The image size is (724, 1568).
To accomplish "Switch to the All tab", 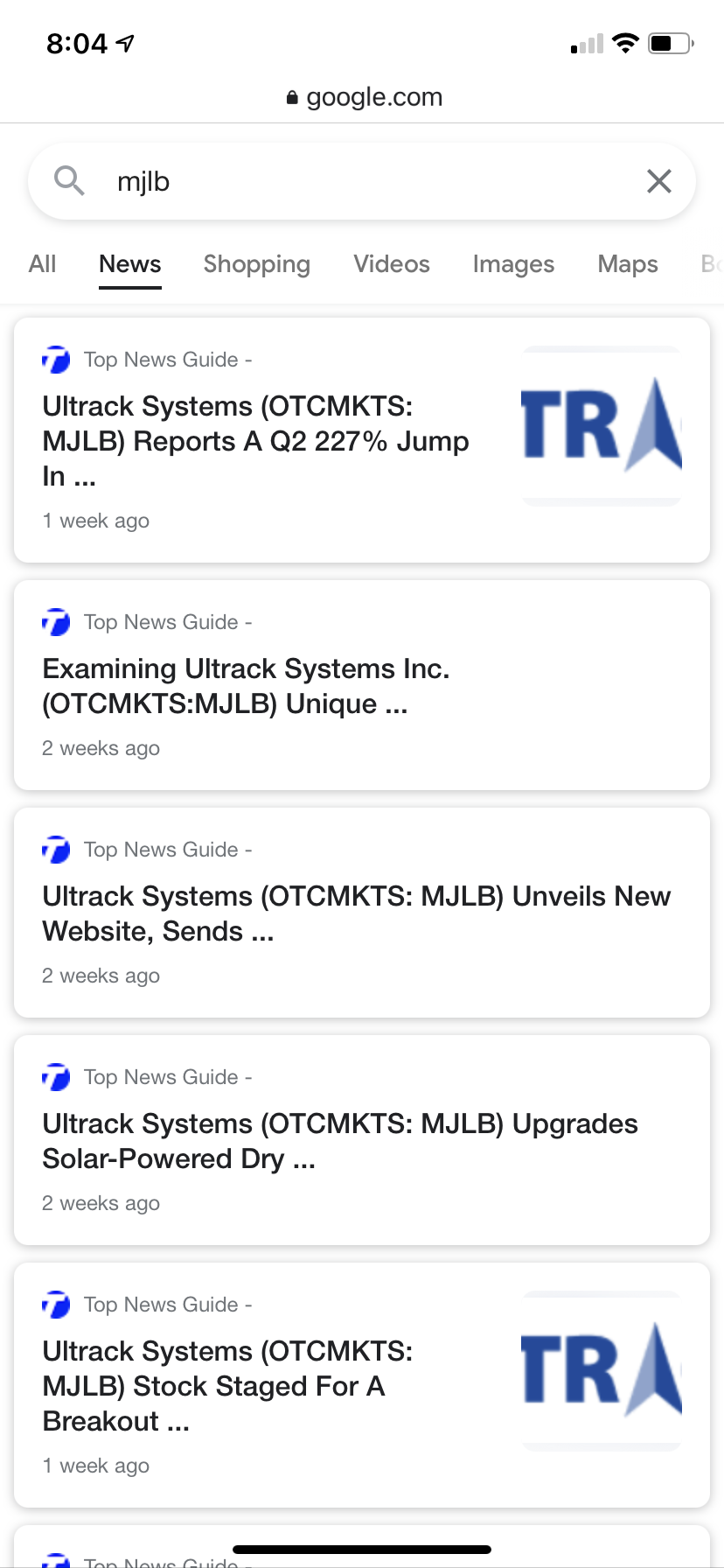I will [42, 264].
